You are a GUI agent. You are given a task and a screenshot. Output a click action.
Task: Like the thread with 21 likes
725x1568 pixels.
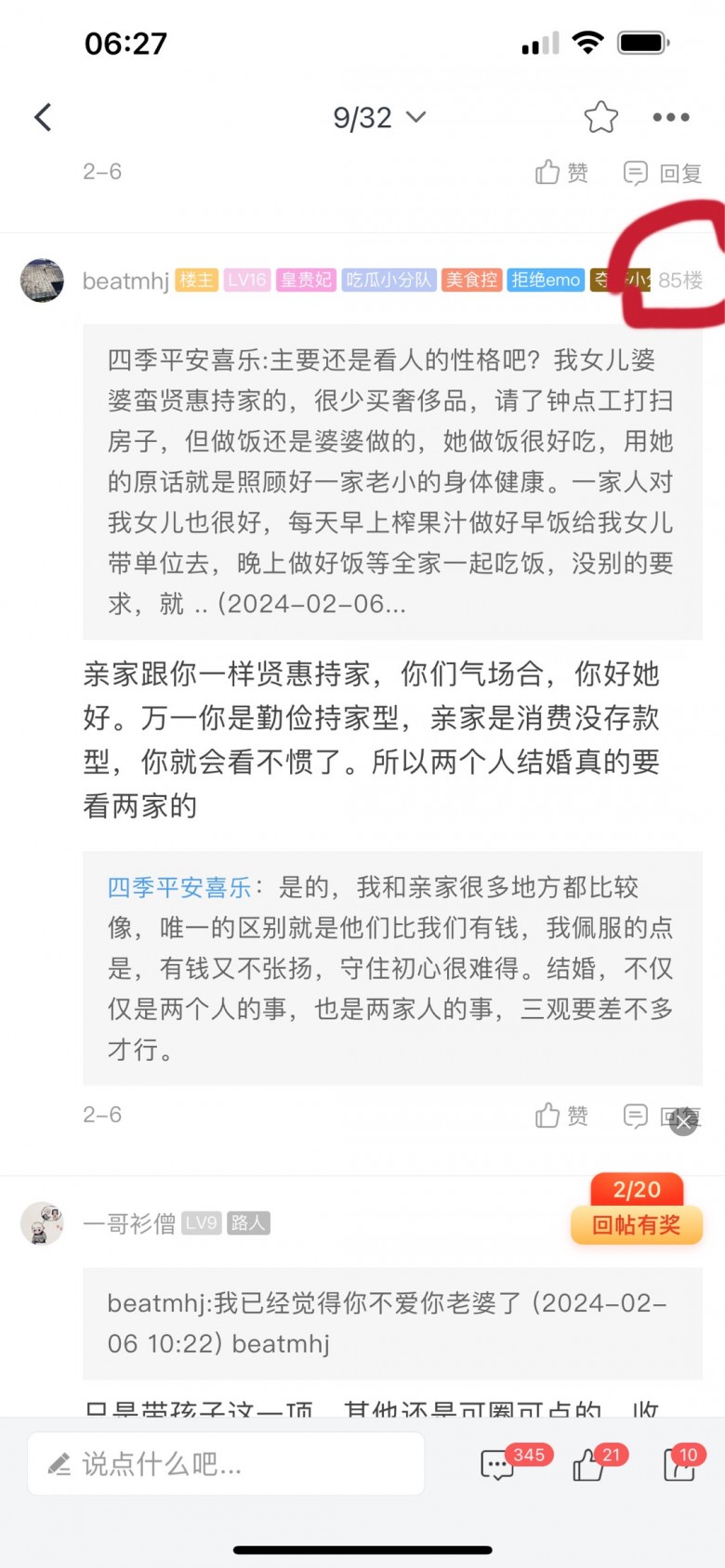click(589, 1466)
